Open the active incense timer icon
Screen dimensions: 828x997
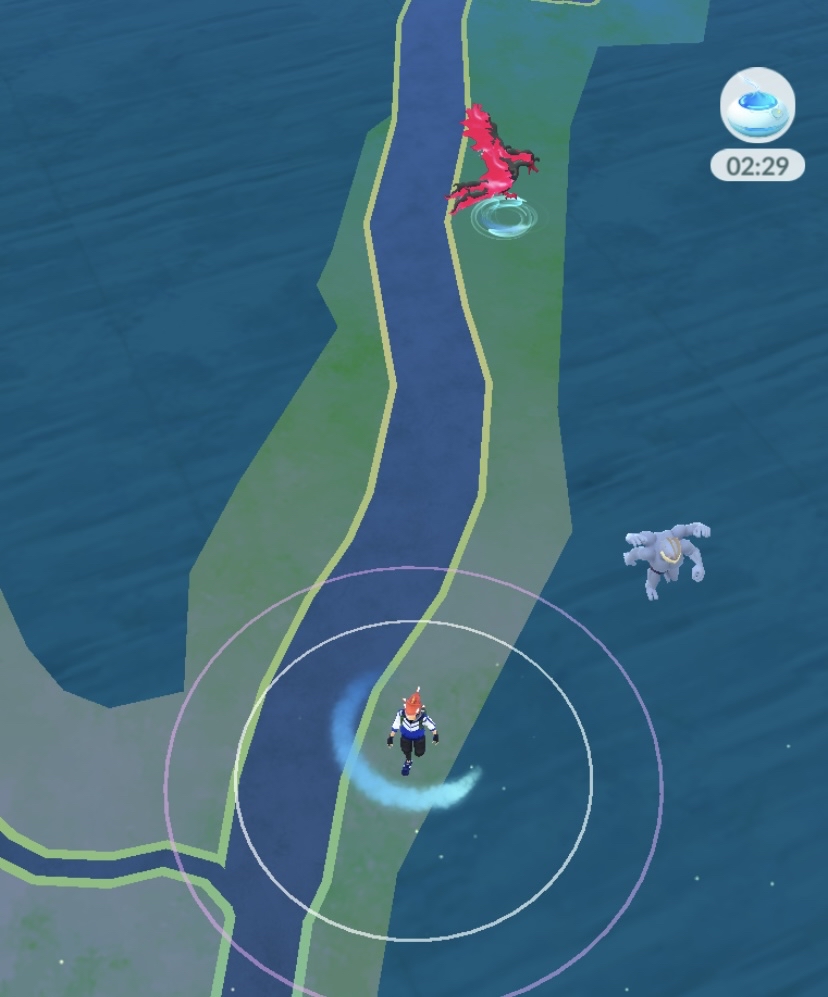click(x=757, y=107)
